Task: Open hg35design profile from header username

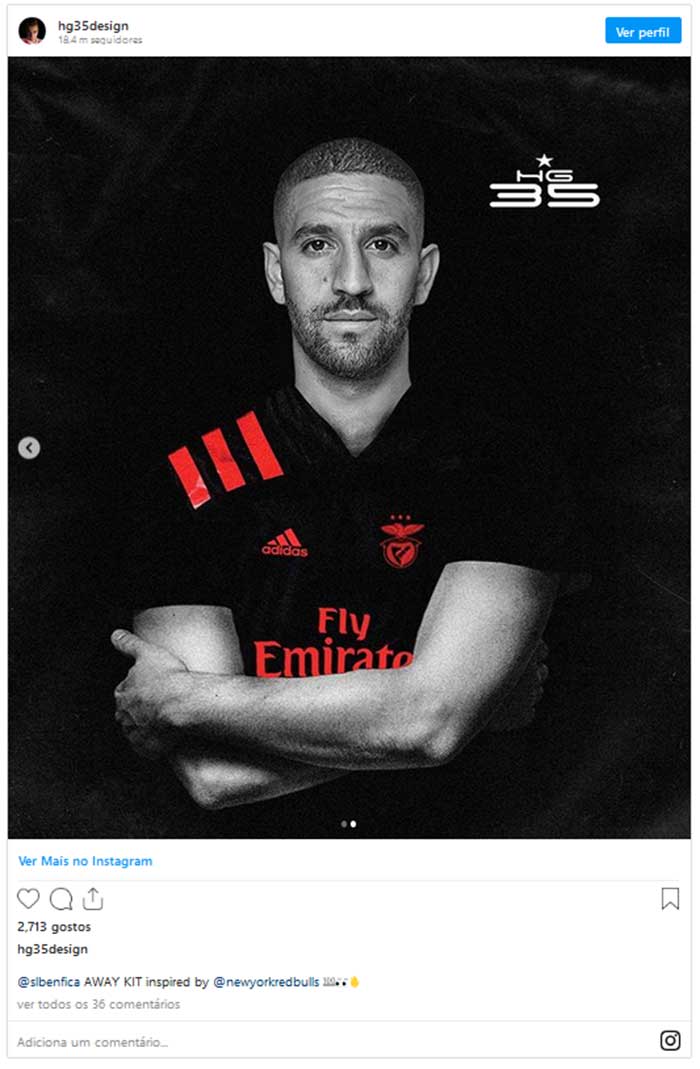Action: pyautogui.click(x=93, y=25)
